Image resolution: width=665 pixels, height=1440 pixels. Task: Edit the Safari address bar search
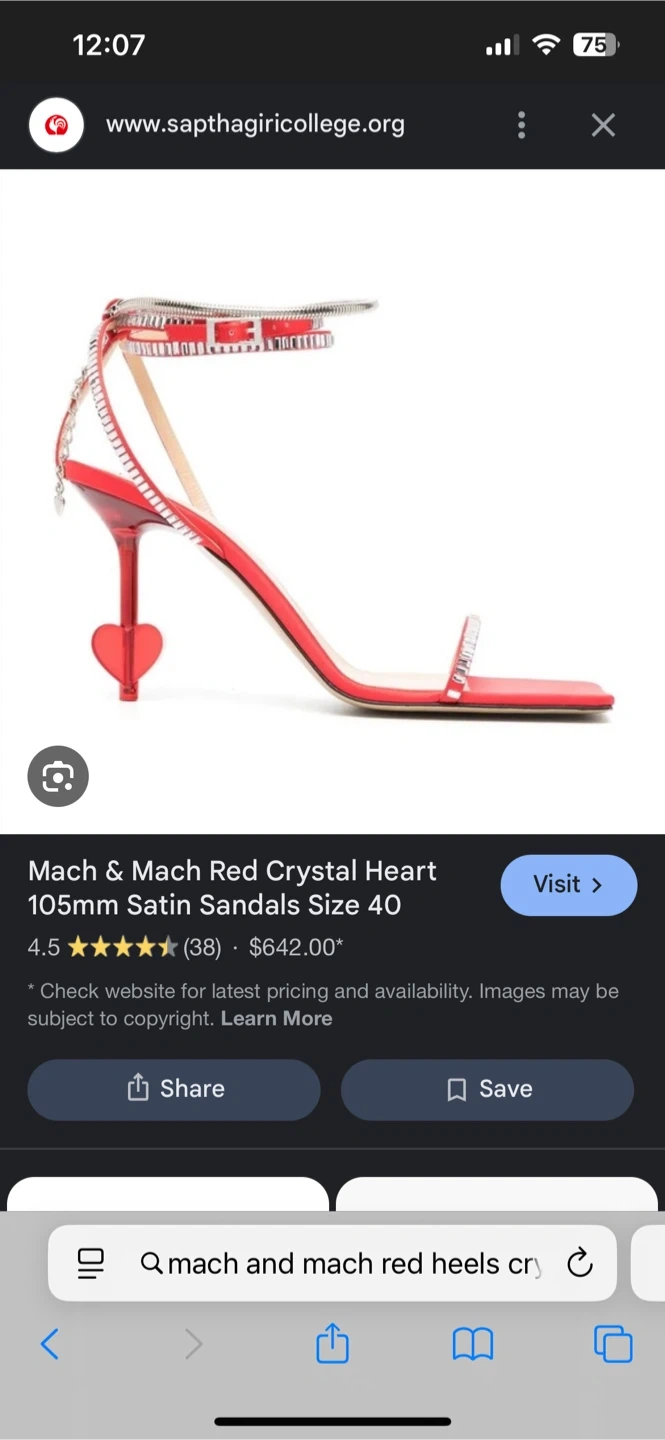pos(350,1264)
